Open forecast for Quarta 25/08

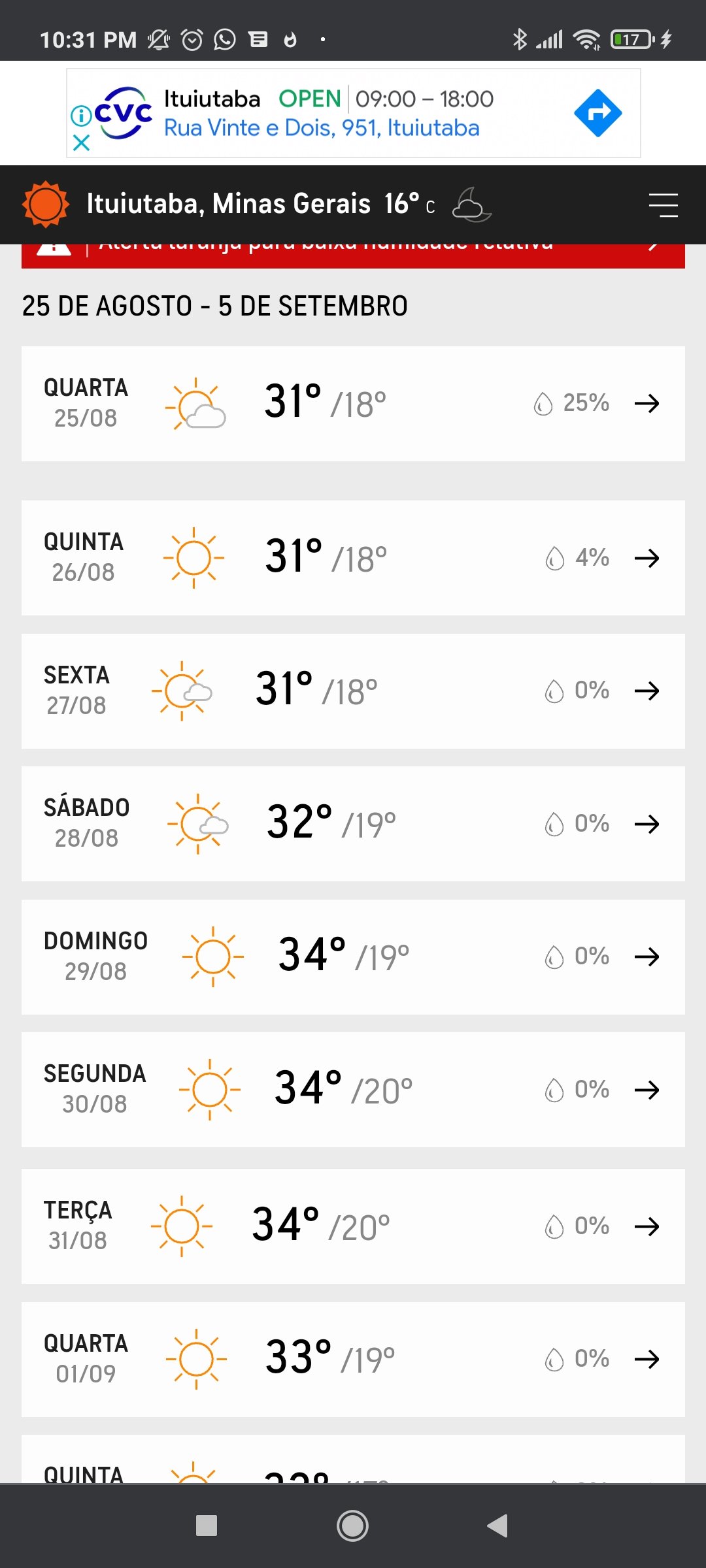click(x=353, y=404)
